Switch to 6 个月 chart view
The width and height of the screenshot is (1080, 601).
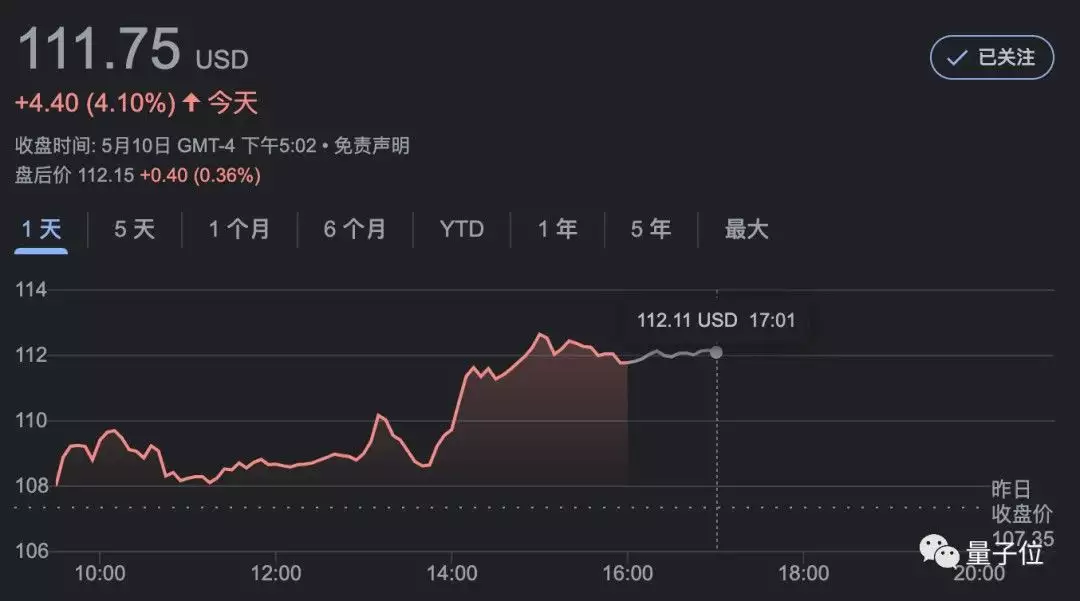click(x=354, y=229)
